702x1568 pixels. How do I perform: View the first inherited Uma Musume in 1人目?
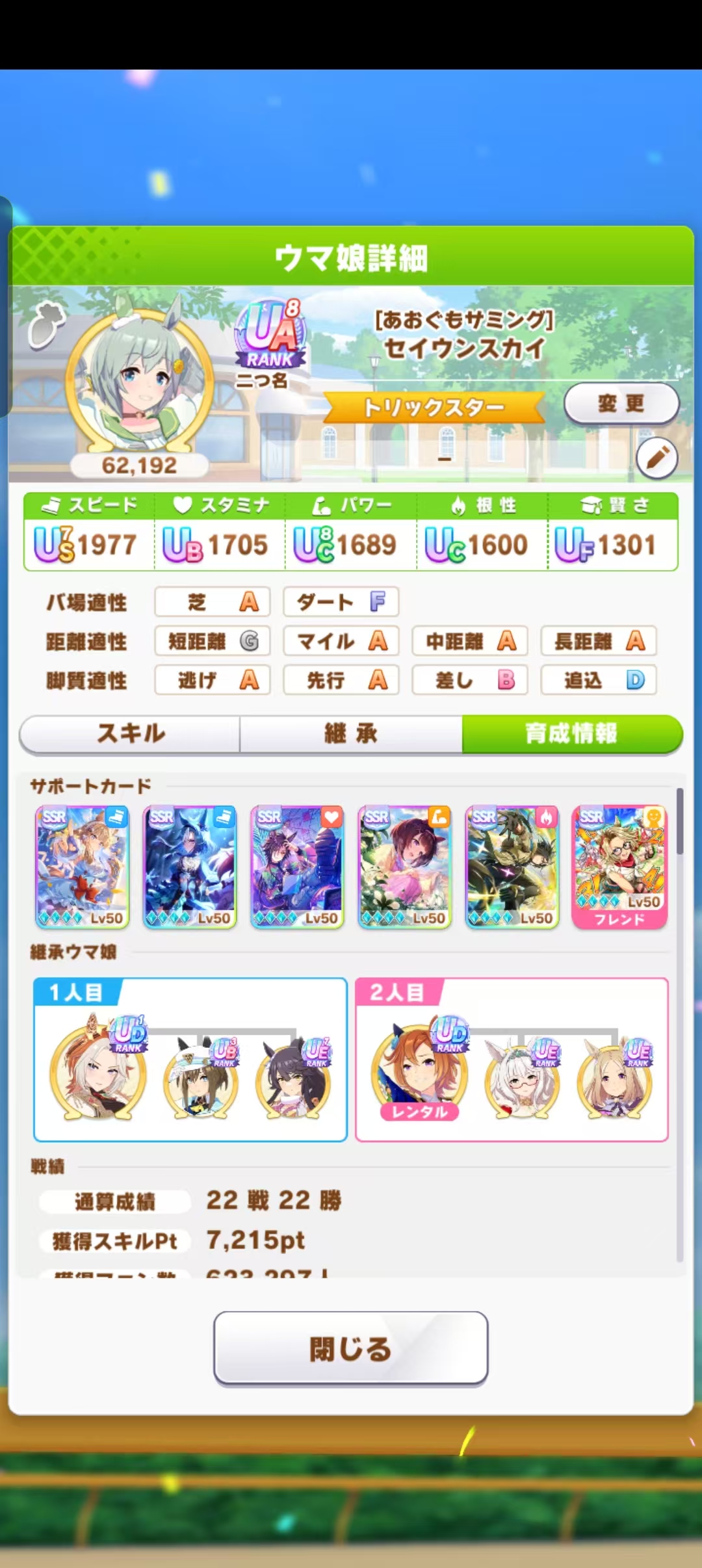pos(97,1072)
